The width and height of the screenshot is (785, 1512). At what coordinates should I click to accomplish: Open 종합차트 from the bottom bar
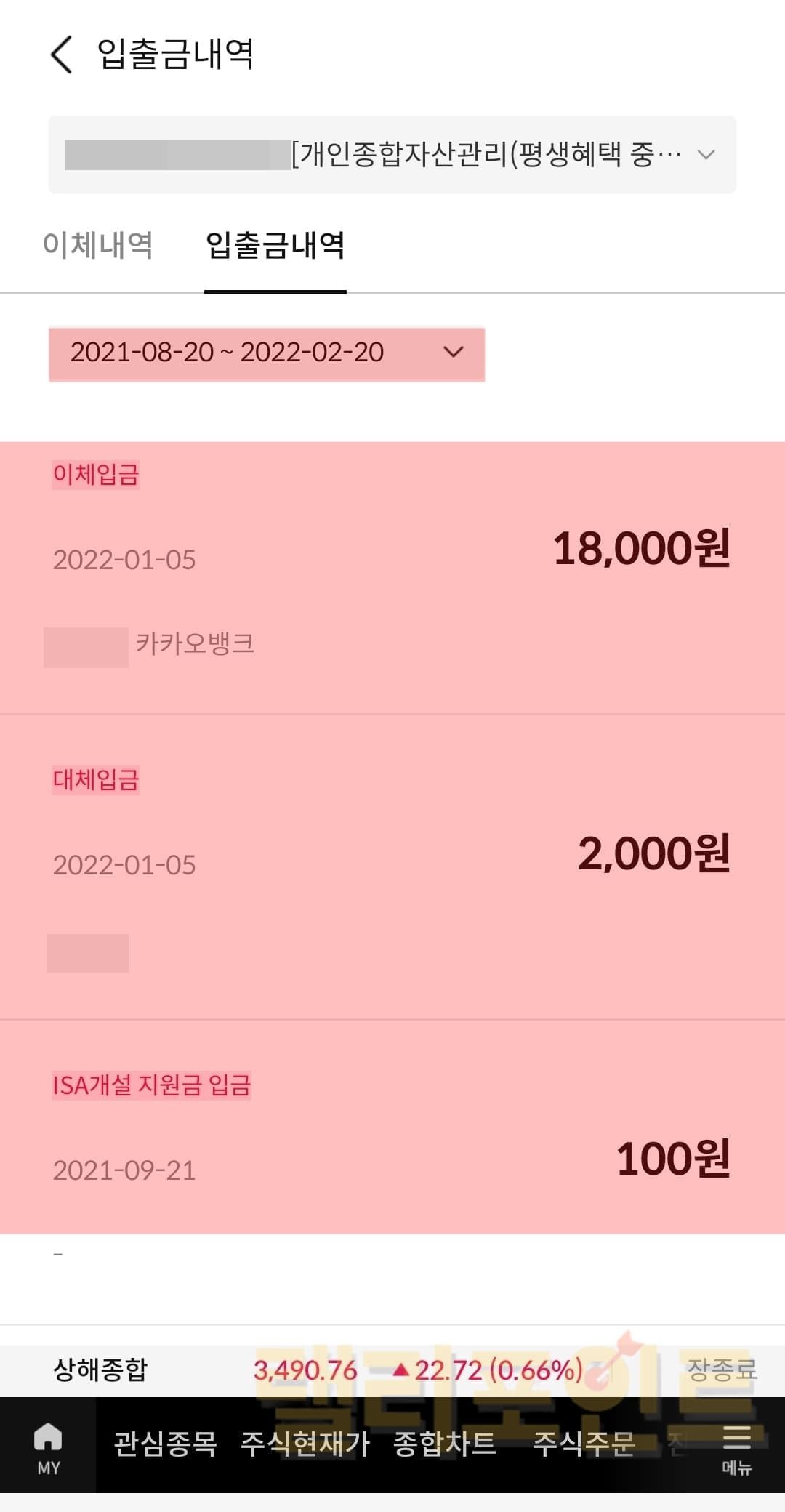(444, 1444)
